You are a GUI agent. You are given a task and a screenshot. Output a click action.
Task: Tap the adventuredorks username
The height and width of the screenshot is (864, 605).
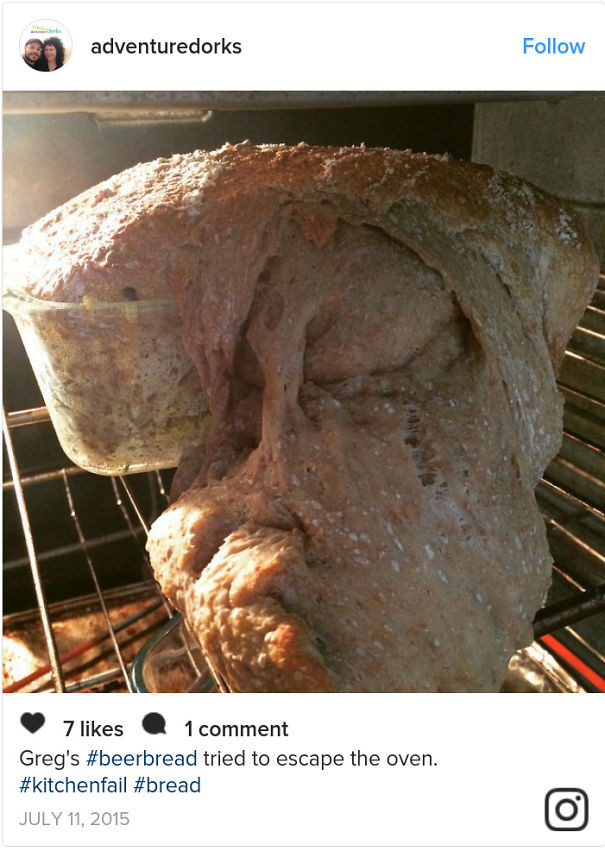[x=166, y=46]
